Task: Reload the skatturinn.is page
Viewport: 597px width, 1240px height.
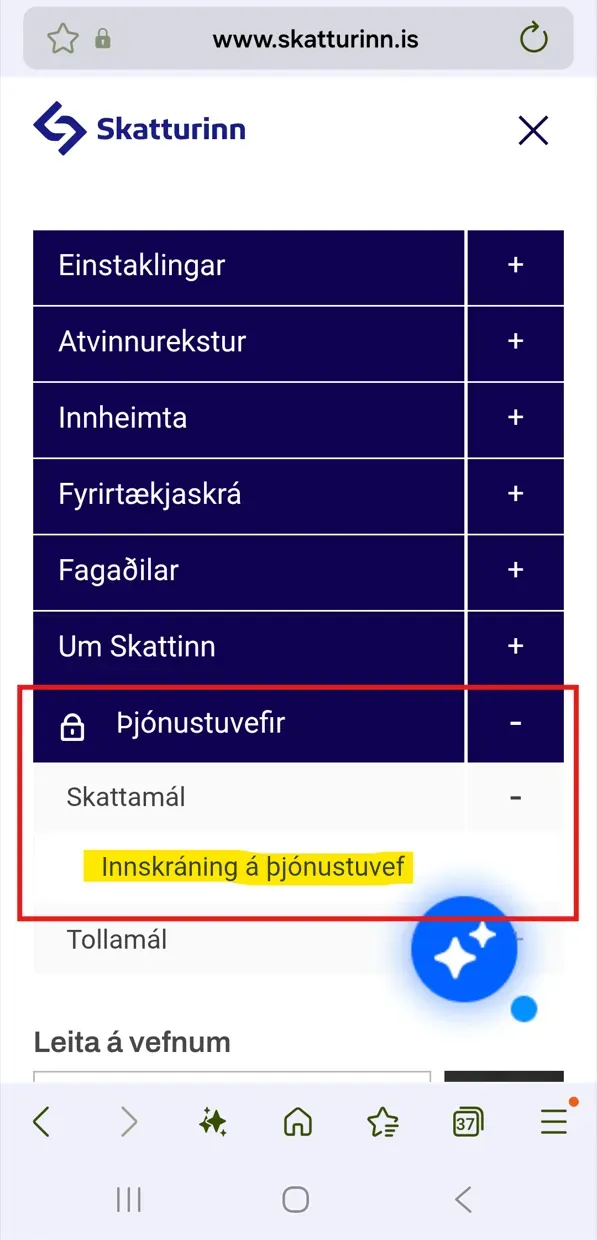Action: tap(534, 40)
